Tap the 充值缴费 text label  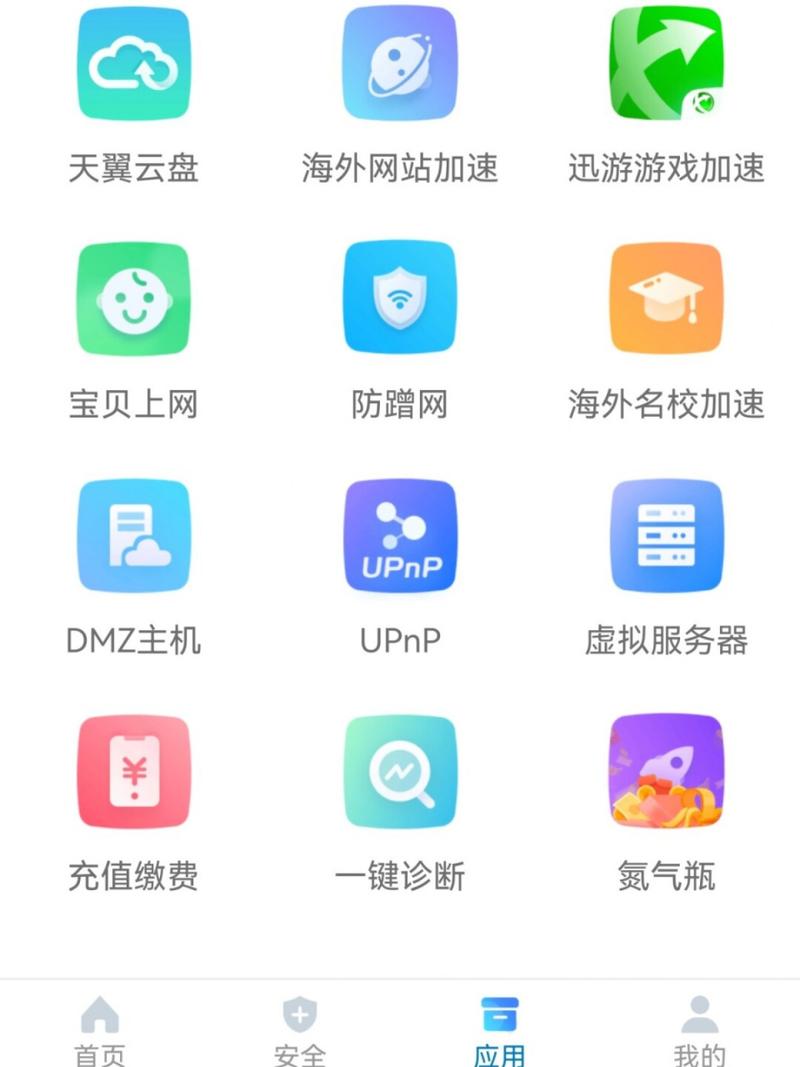tap(133, 877)
